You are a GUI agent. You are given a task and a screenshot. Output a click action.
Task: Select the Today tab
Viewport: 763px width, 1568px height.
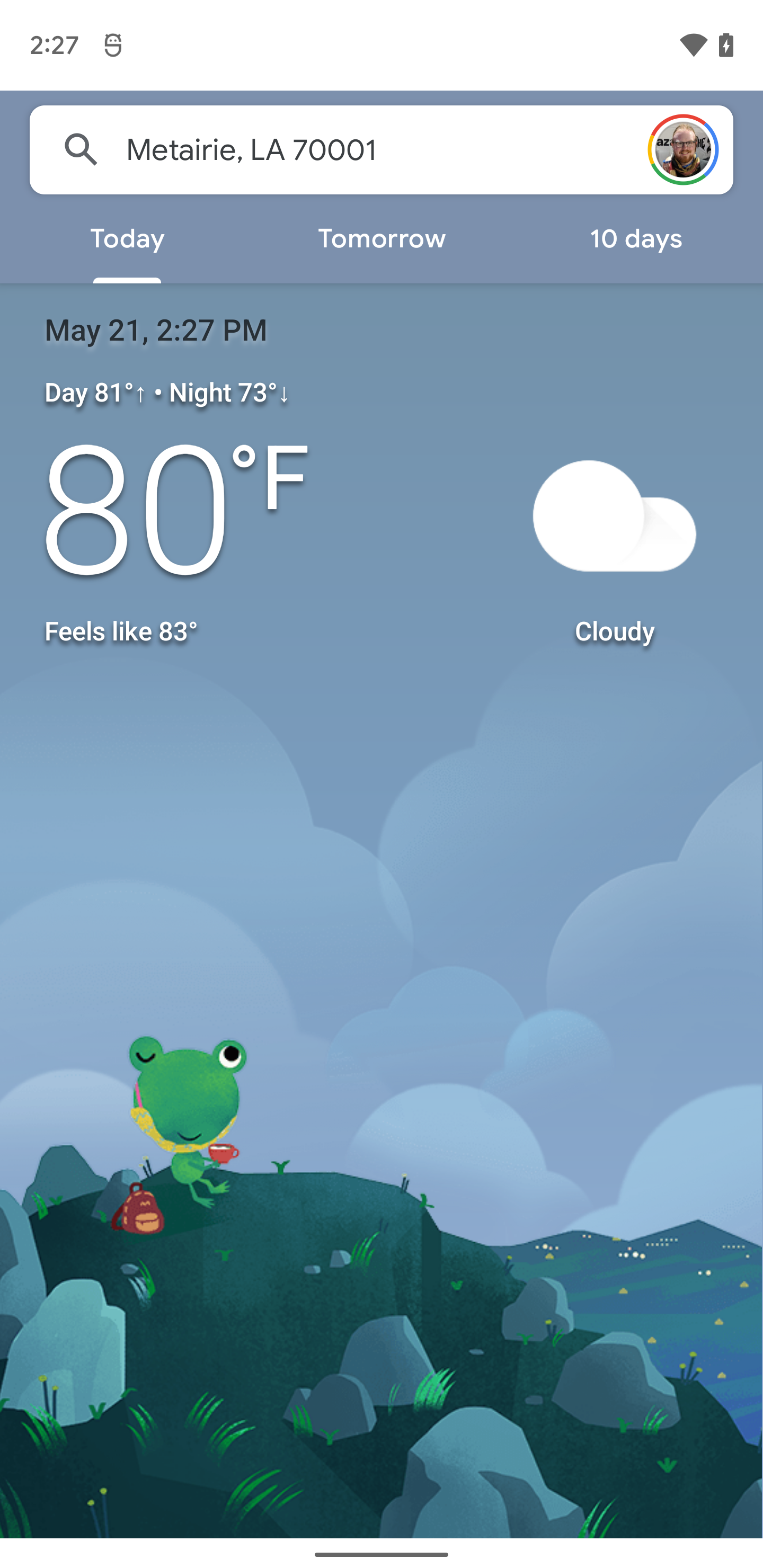click(x=127, y=238)
